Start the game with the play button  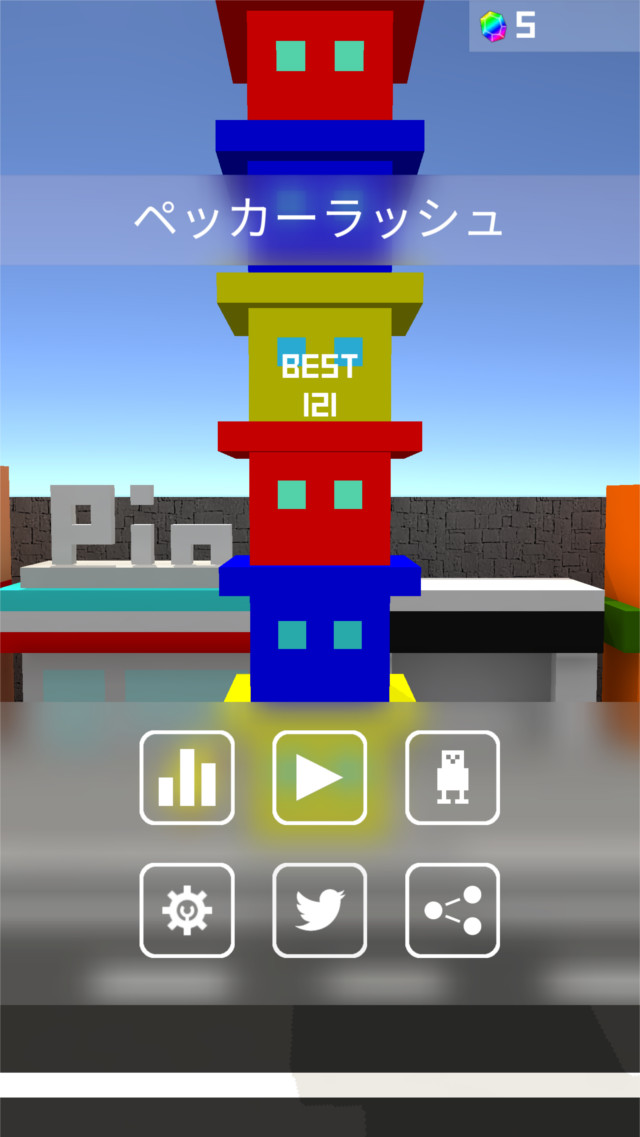[x=320, y=778]
